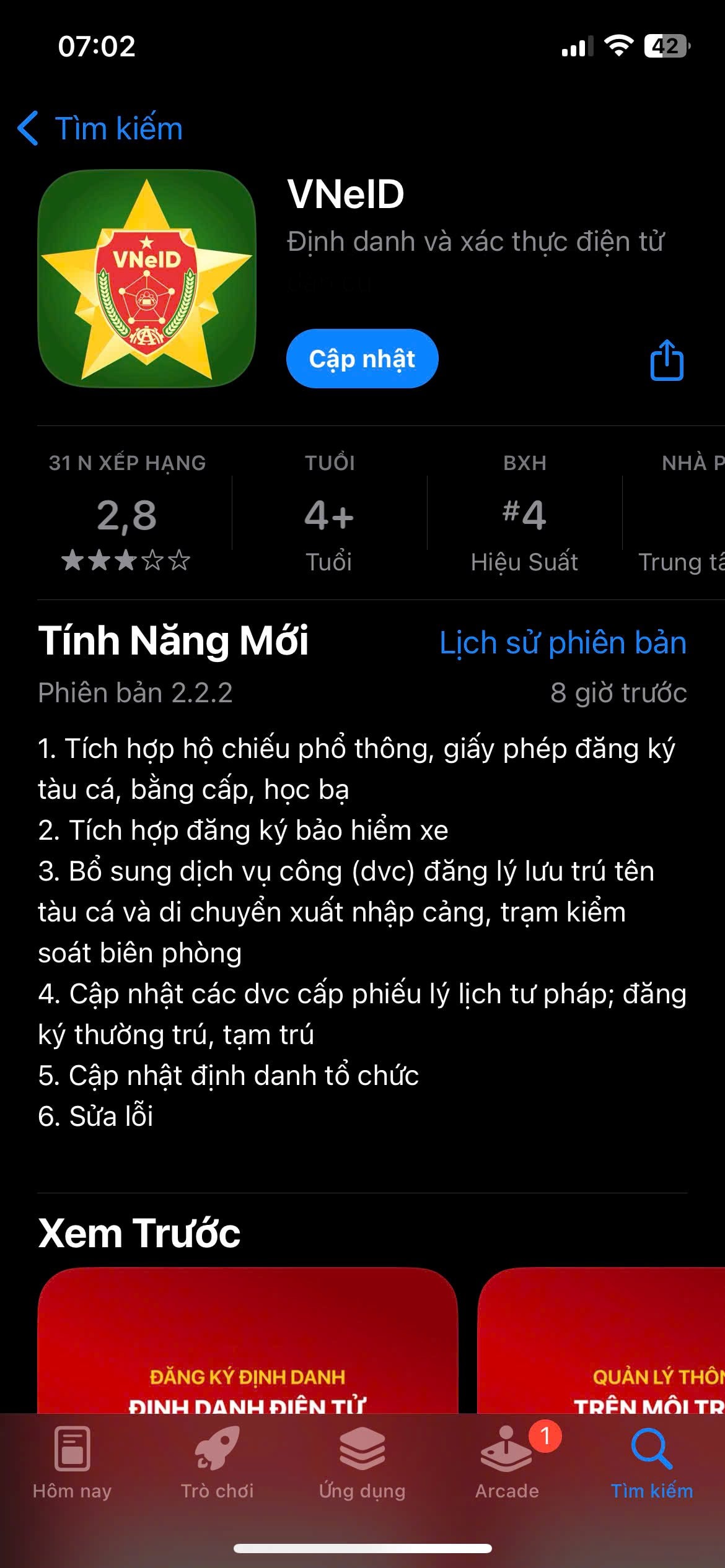This screenshot has height=1568, width=725.
Task: View the #4 Hiệu Suất chart ranking
Action: (x=524, y=514)
